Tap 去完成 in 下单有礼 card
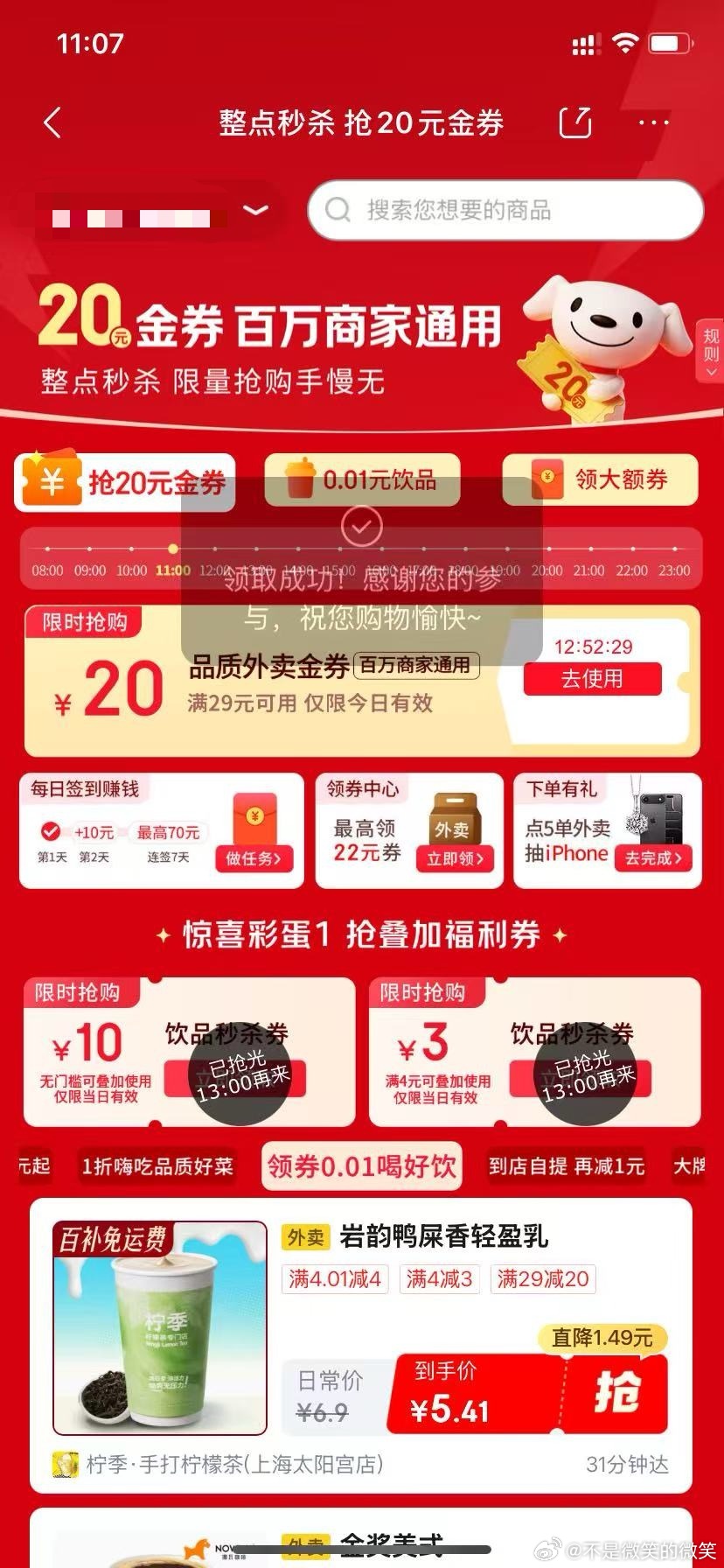Viewport: 724px width, 1568px height. (x=653, y=858)
